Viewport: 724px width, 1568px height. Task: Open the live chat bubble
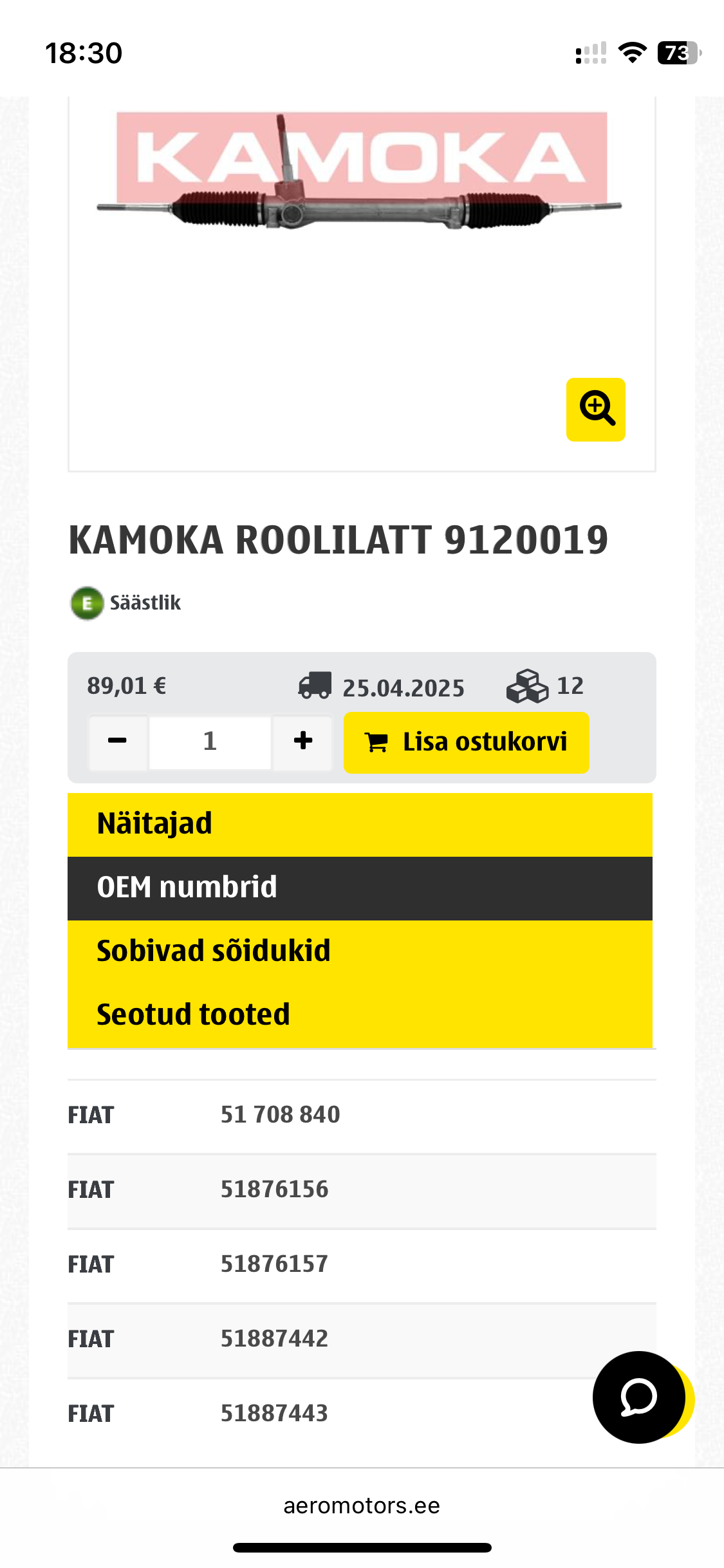639,1397
